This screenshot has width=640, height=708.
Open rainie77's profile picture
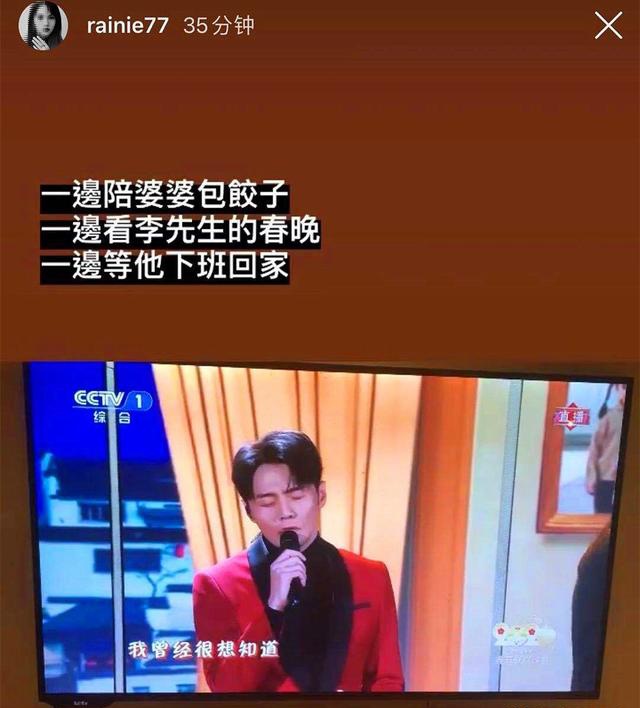(x=43, y=26)
